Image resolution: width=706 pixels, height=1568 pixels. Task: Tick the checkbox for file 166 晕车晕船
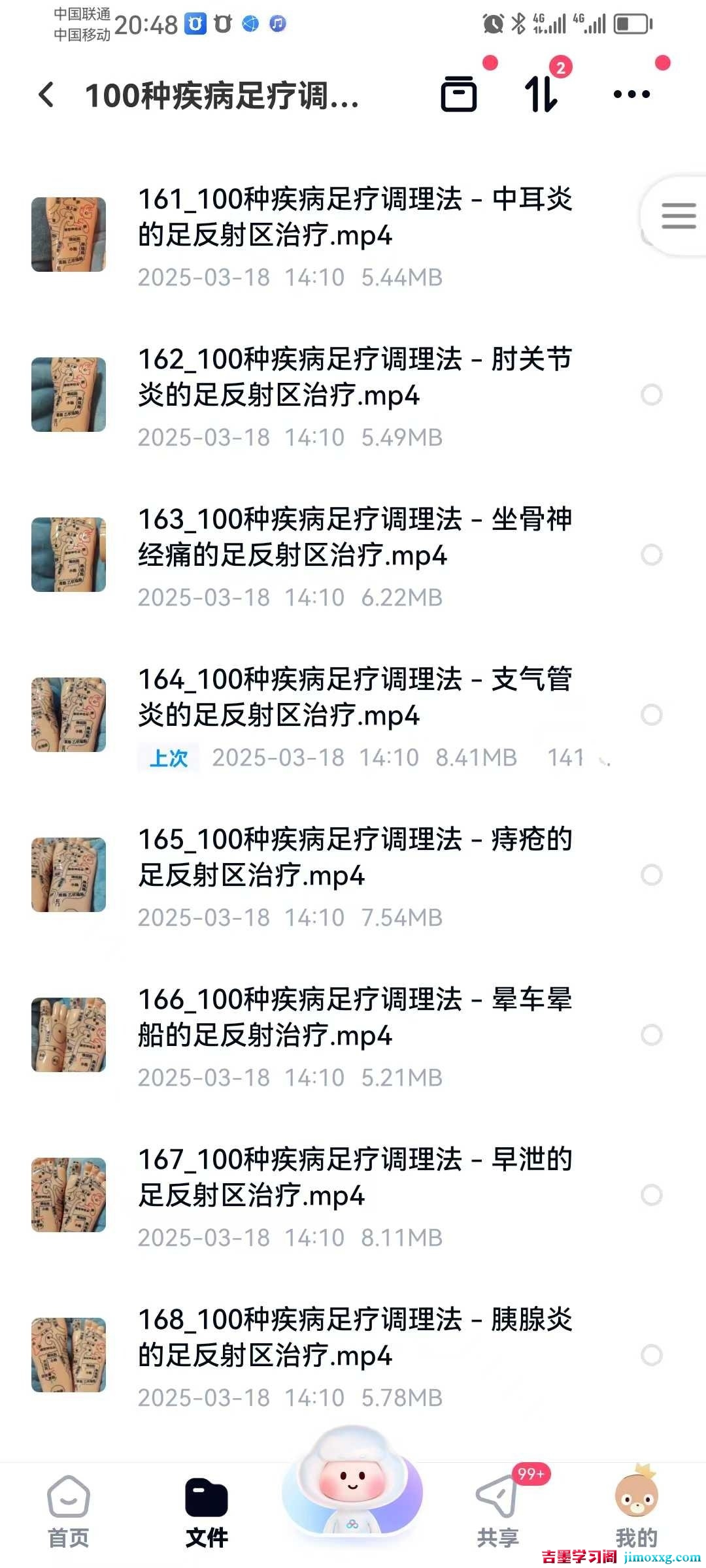[651, 1035]
